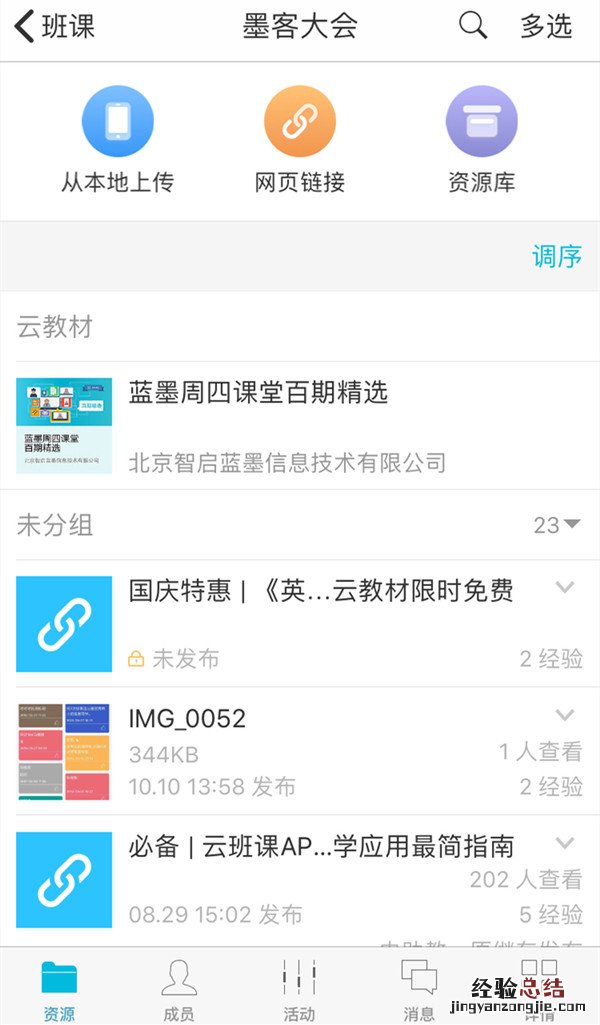Select the 资源 tab
Screen dimensions: 600x1025
coord(59,988)
